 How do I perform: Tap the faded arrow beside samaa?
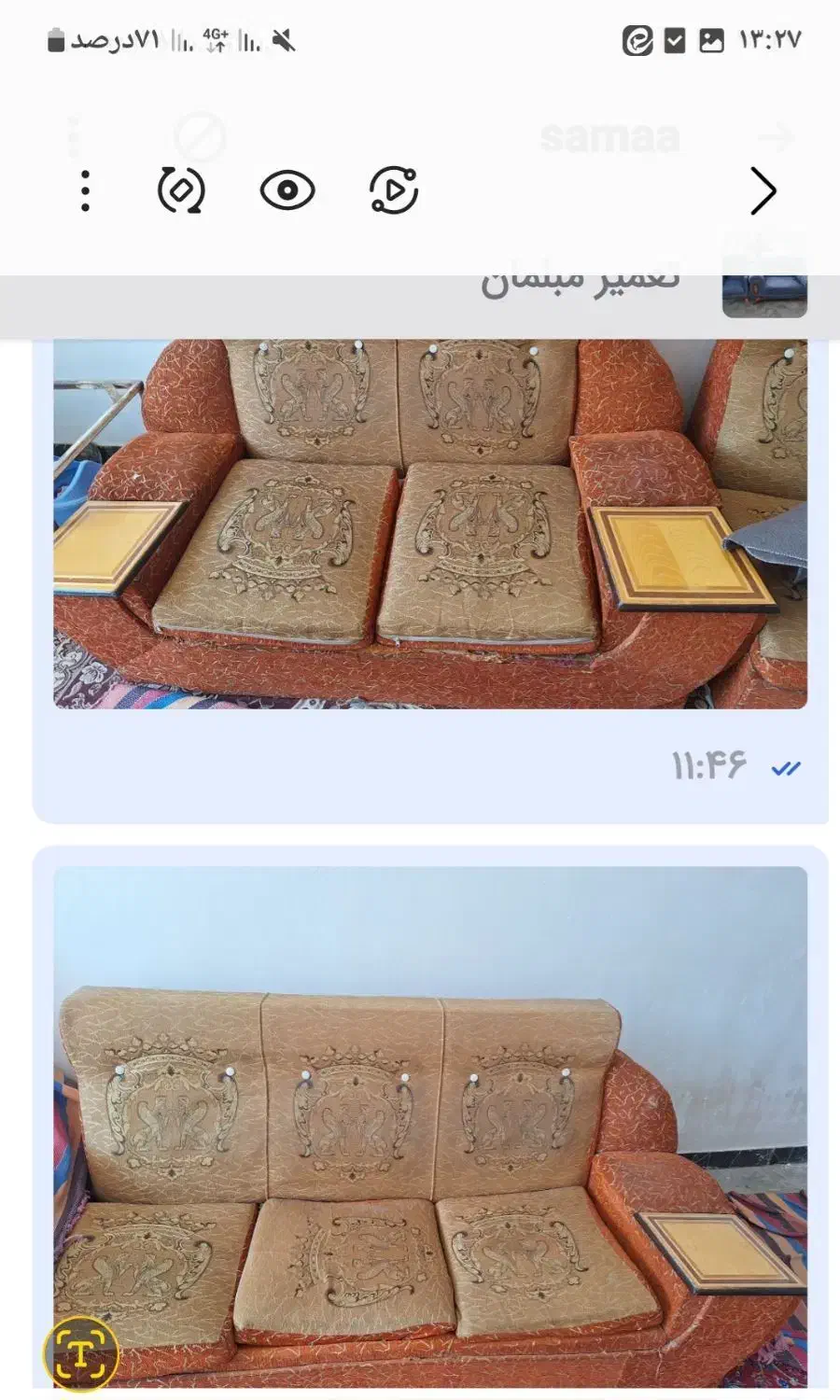click(776, 136)
